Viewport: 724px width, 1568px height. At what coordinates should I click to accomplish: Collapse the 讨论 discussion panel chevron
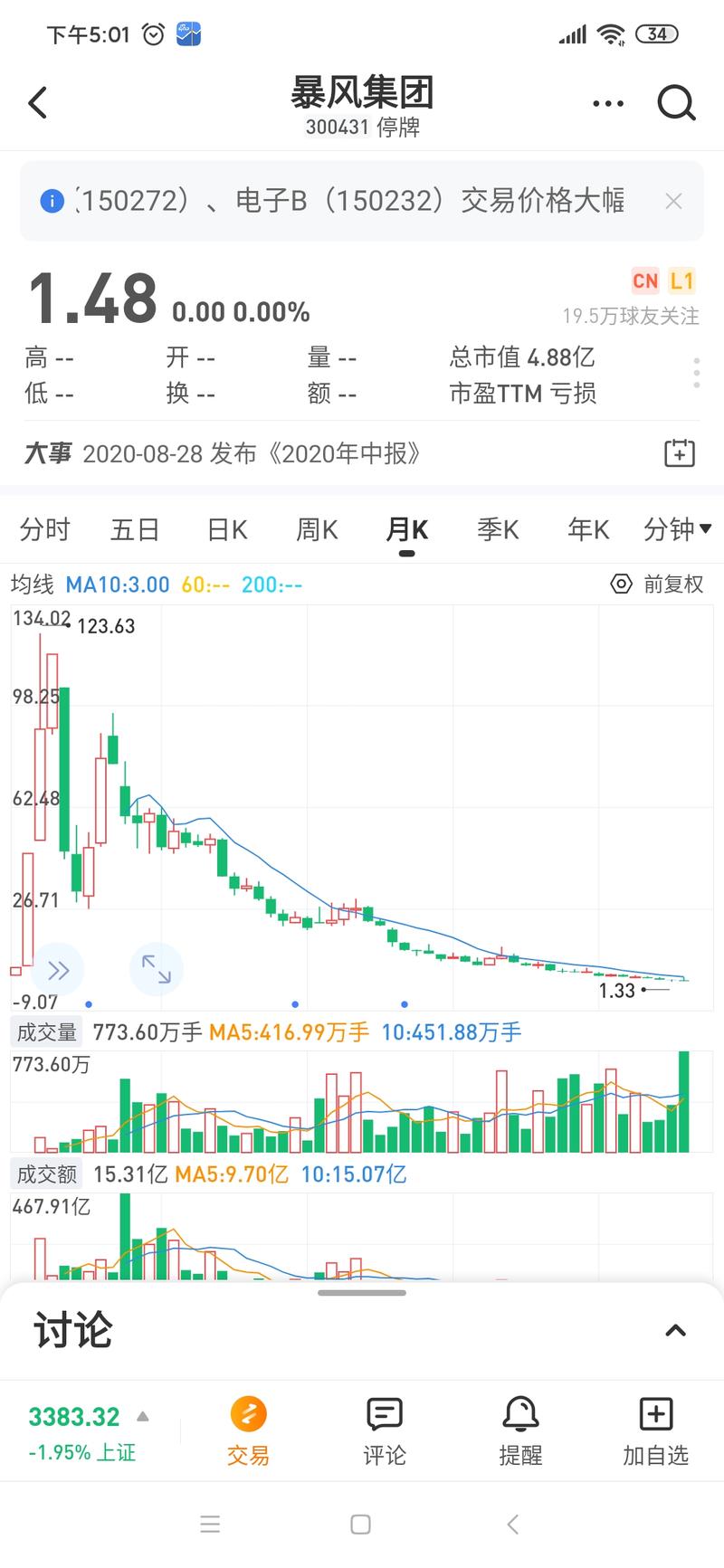pyautogui.click(x=675, y=1330)
